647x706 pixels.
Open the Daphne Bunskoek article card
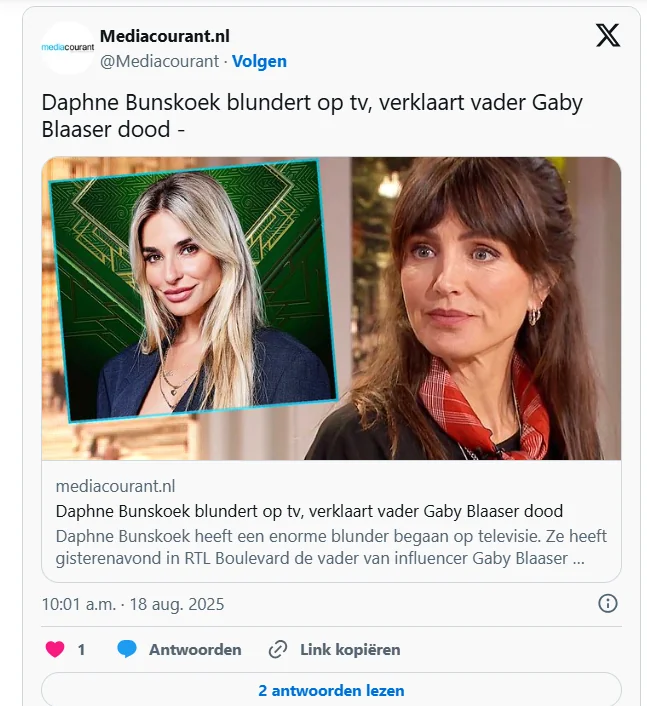point(331,369)
